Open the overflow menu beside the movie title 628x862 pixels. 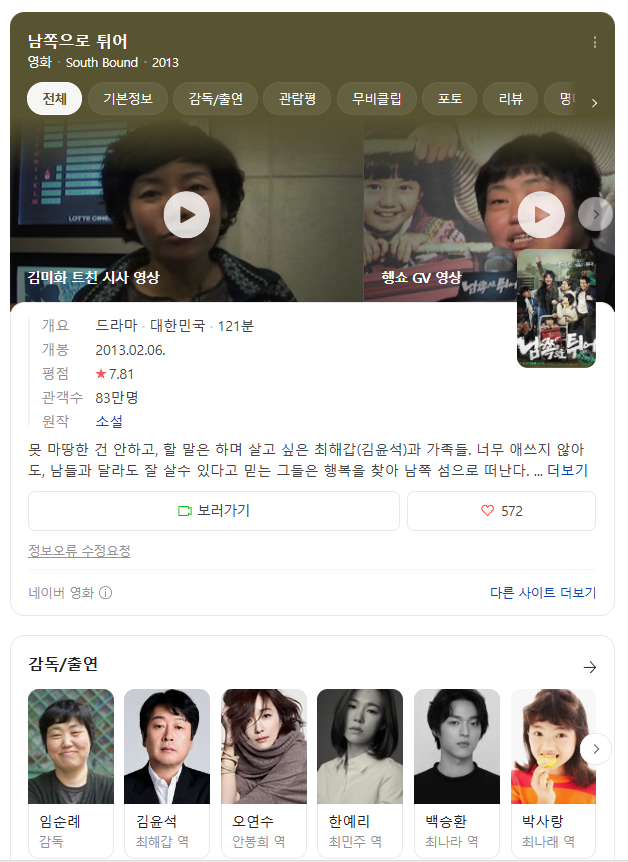click(595, 42)
